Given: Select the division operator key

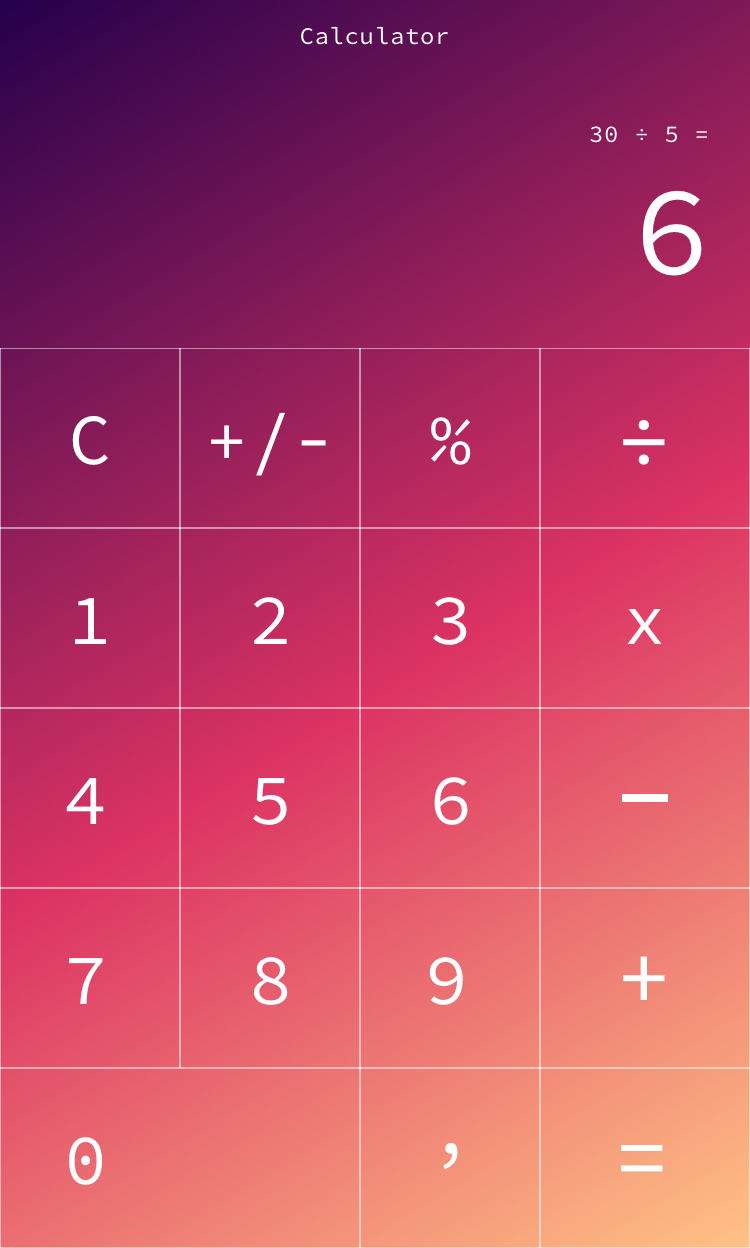Looking at the screenshot, I should pos(645,438).
